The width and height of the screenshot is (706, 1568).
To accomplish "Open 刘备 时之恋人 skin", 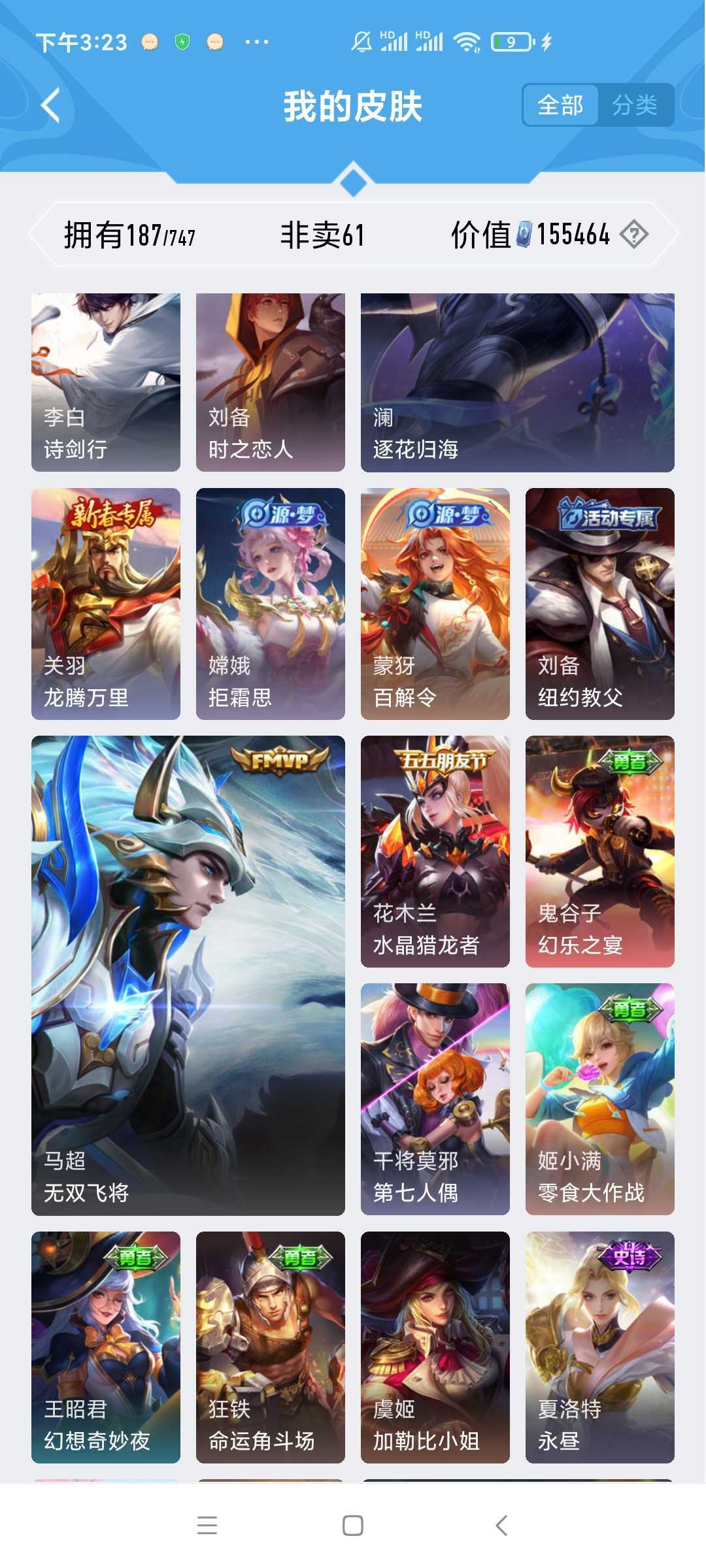I will [x=271, y=382].
